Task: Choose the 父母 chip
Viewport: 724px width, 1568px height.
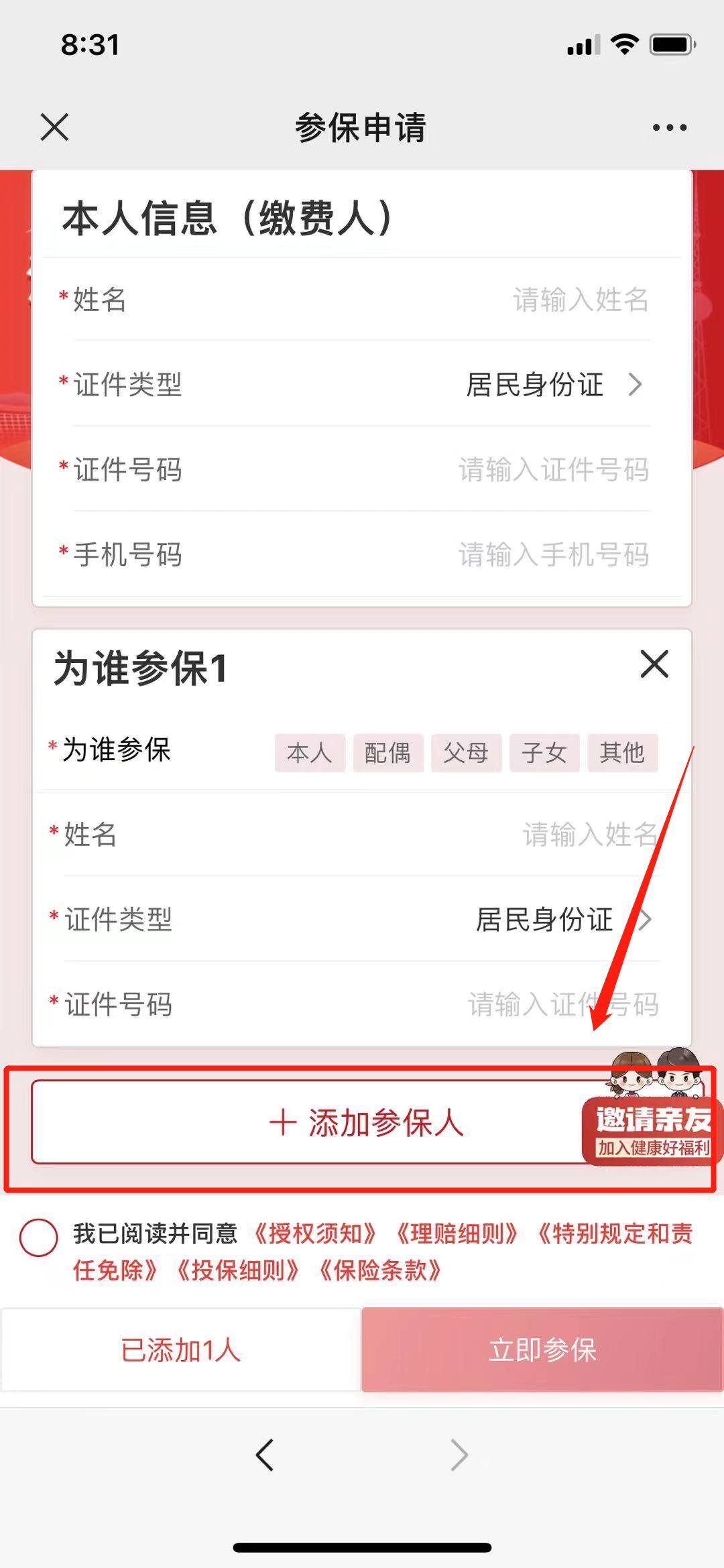Action: (x=466, y=753)
